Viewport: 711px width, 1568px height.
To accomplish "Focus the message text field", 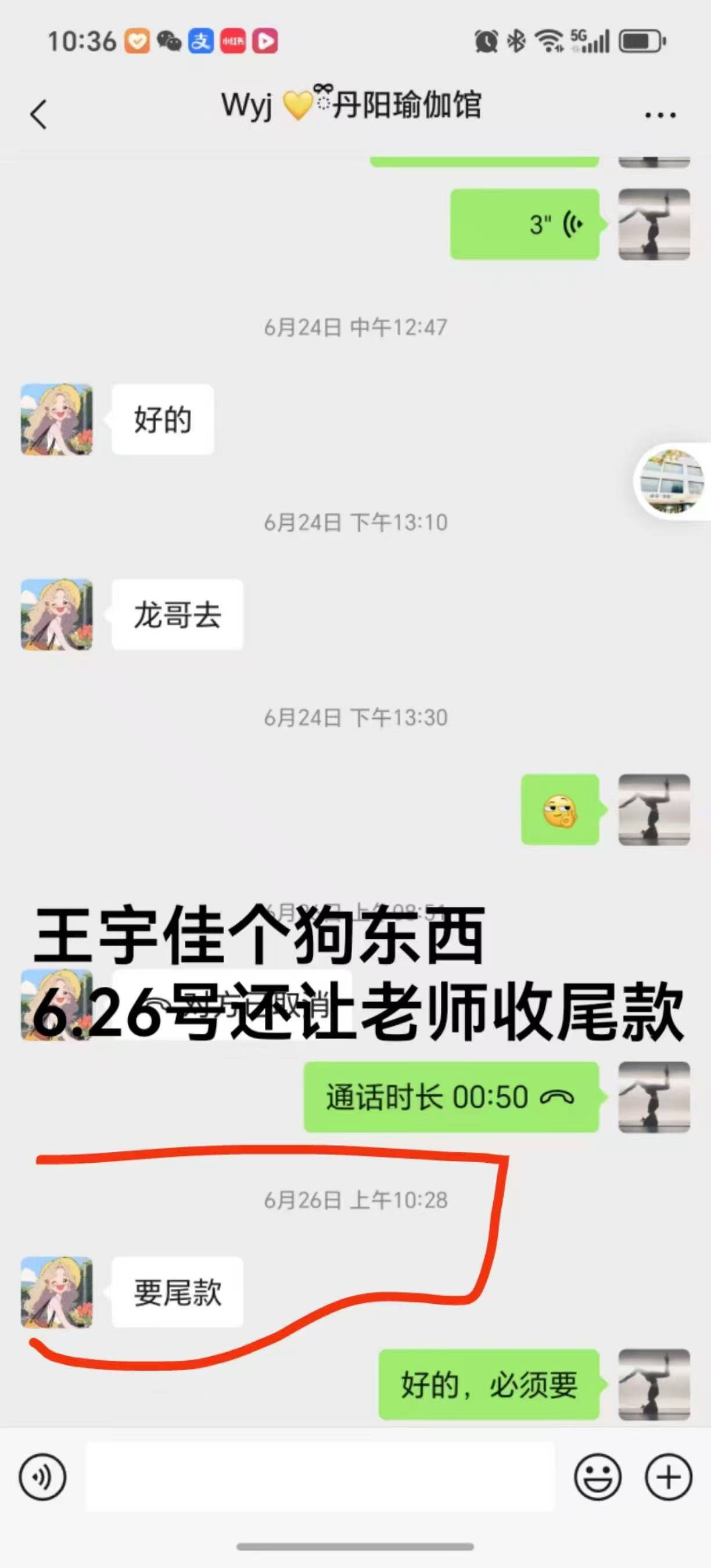I will pos(319,1477).
